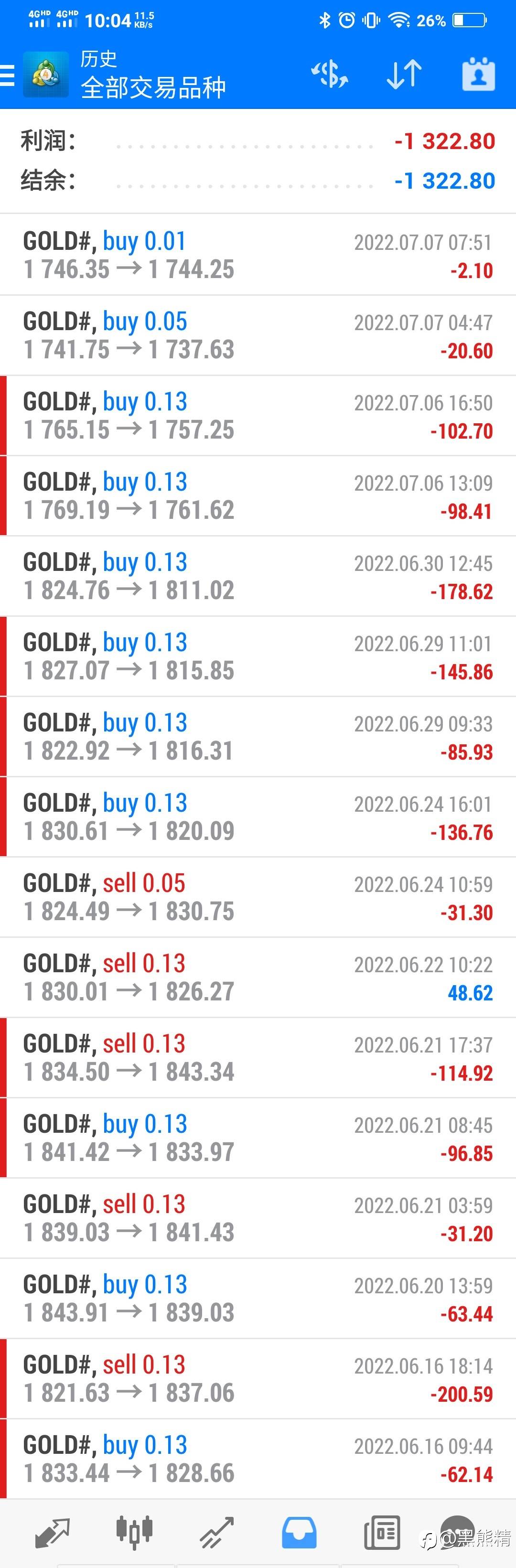Open the 2022.06.16 09:44 buy trade
The image size is (516, 1568).
(258, 1460)
